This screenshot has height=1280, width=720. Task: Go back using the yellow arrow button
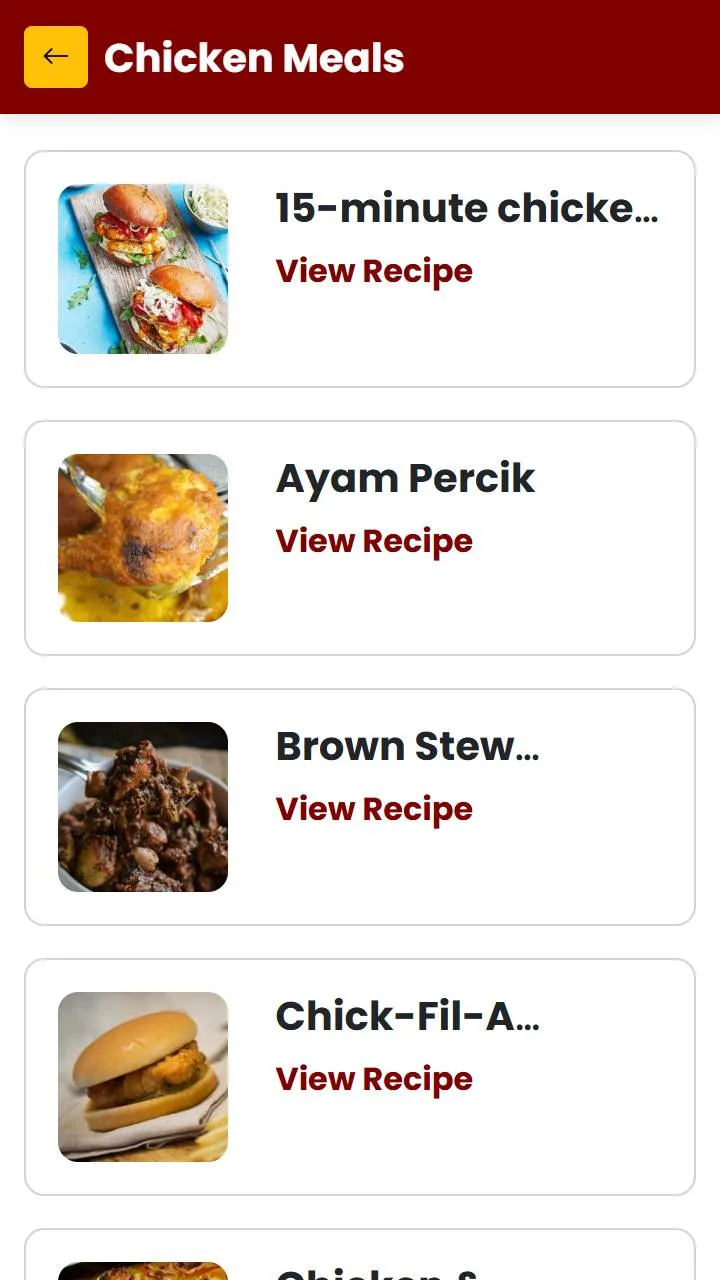[x=56, y=57]
